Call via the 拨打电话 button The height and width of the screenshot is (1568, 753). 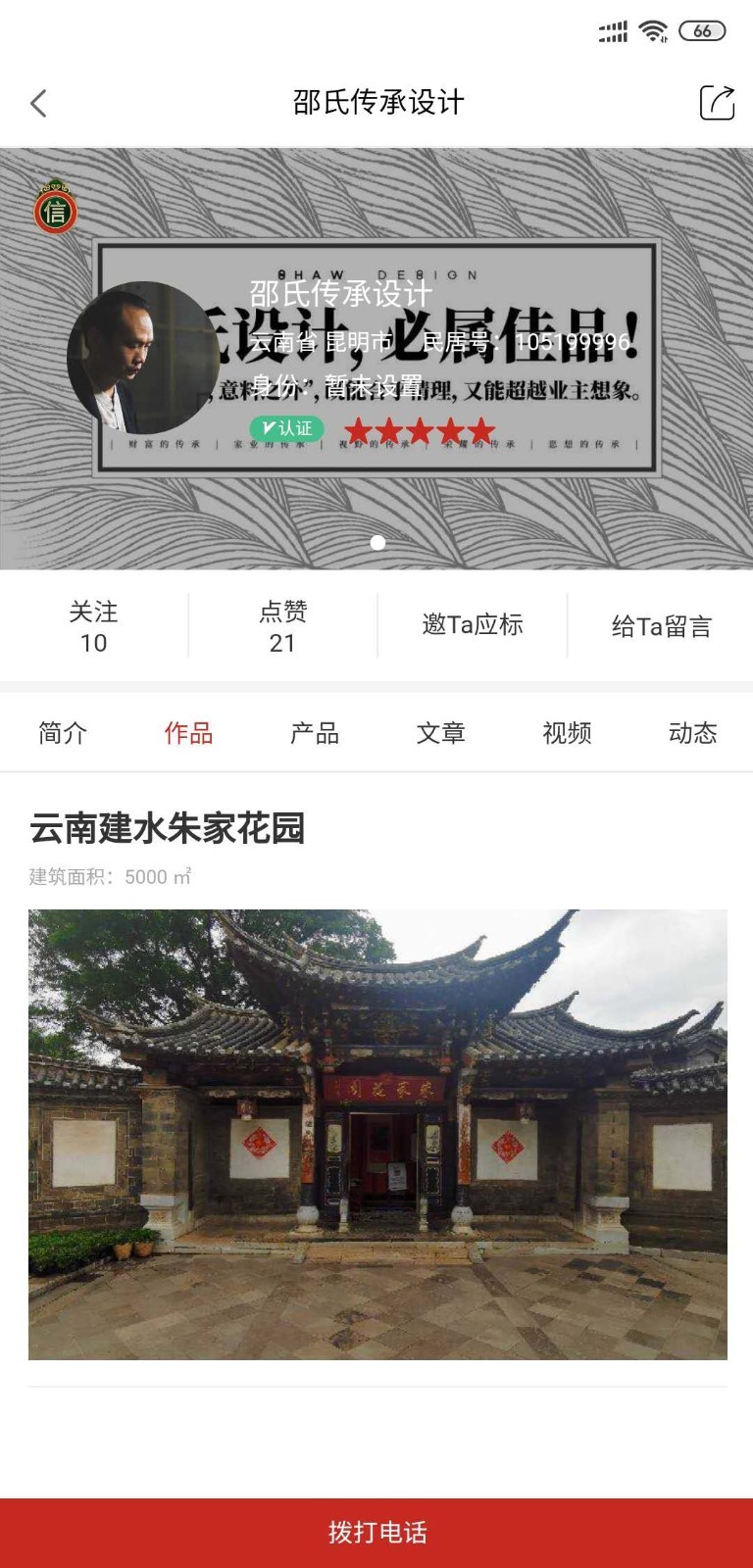tap(376, 1533)
